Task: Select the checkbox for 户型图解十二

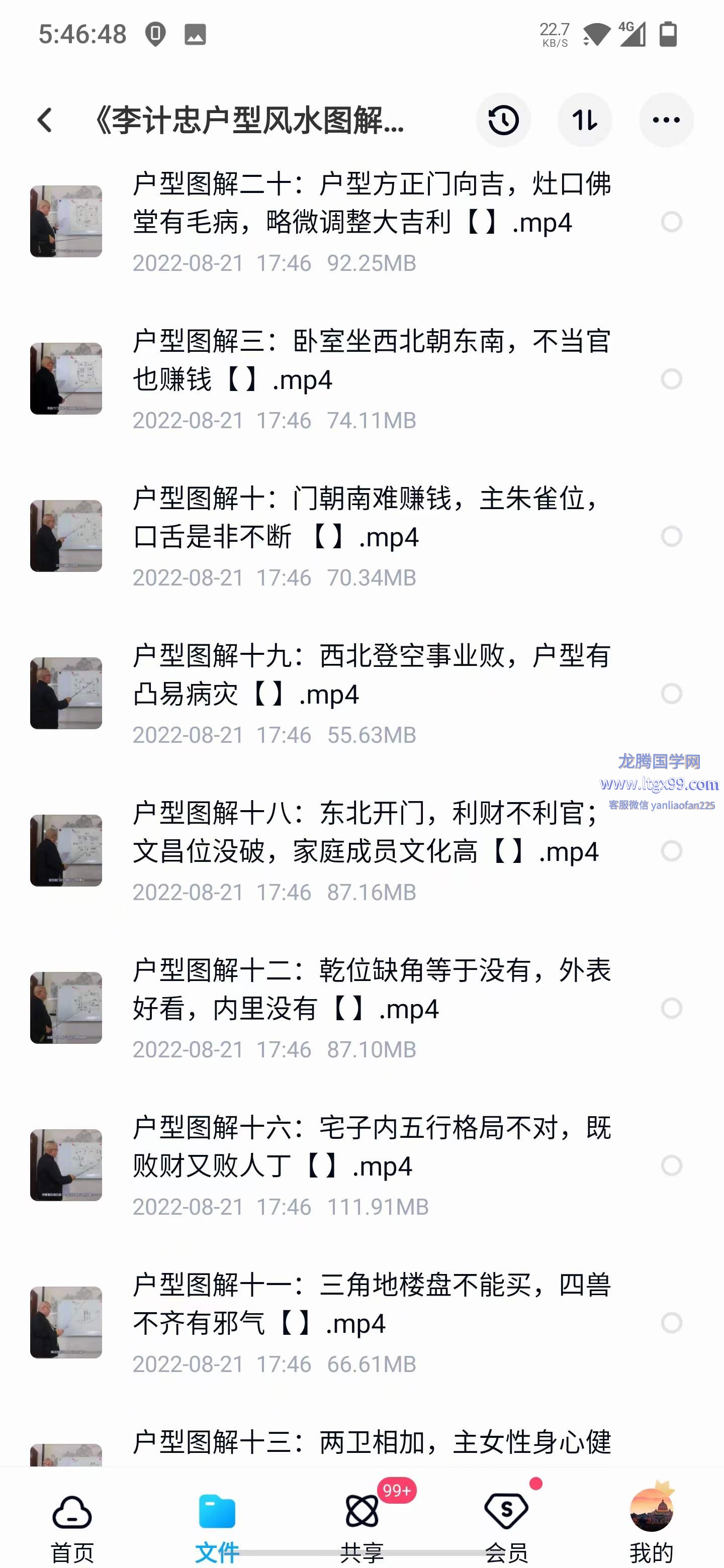Action: (x=671, y=1008)
